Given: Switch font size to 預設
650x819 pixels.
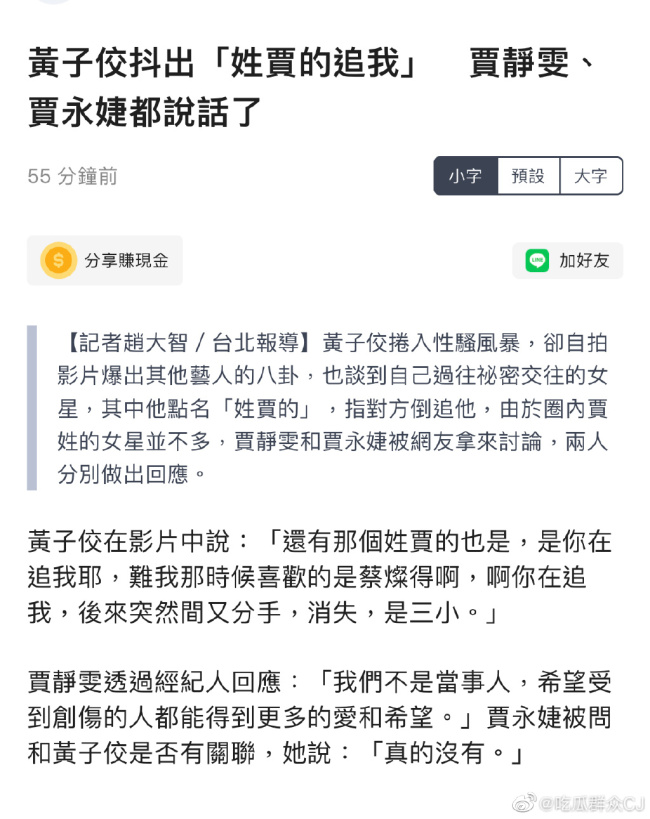Looking at the screenshot, I should coord(528,176).
